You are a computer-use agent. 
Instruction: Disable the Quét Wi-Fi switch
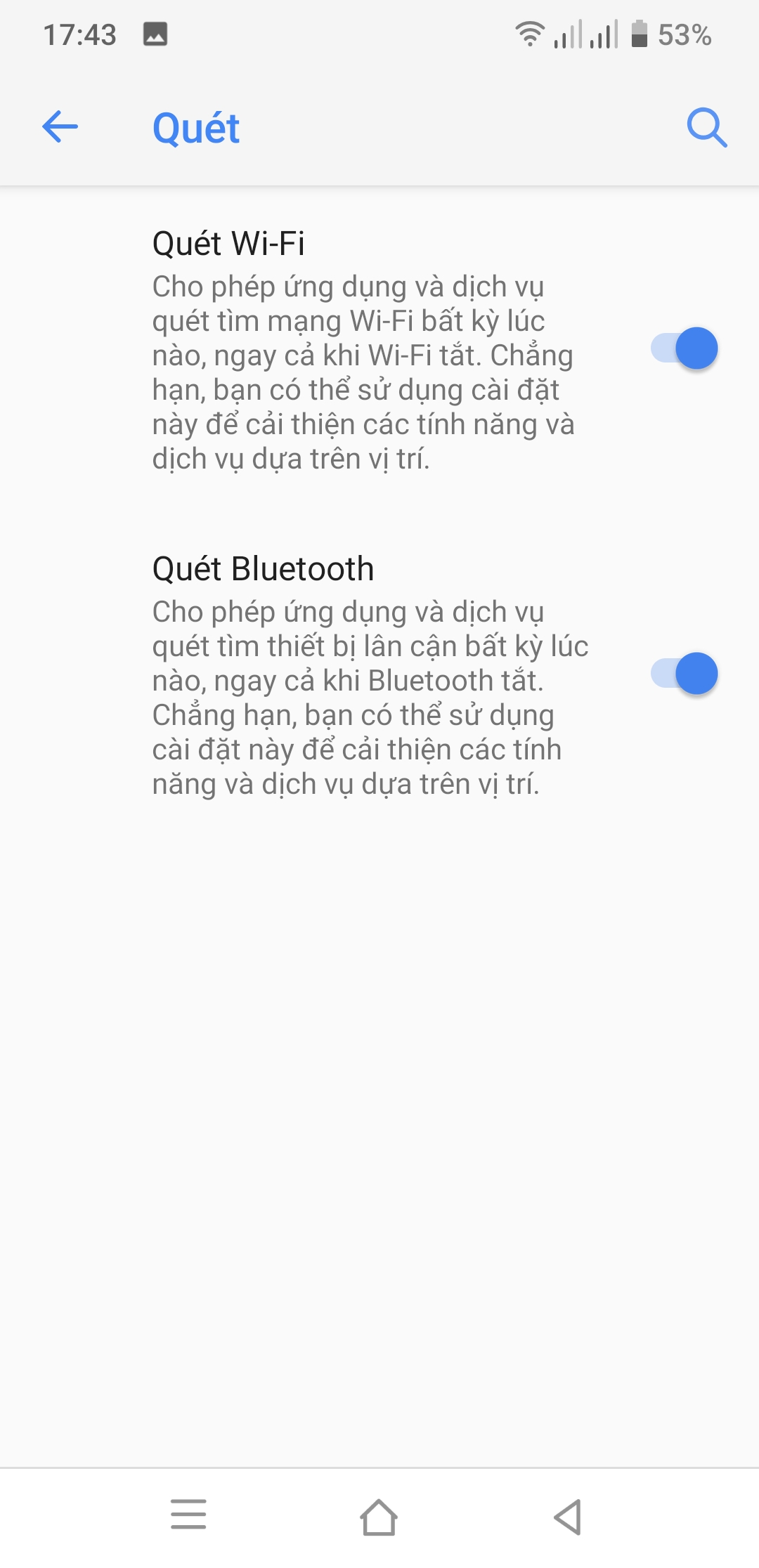[684, 348]
